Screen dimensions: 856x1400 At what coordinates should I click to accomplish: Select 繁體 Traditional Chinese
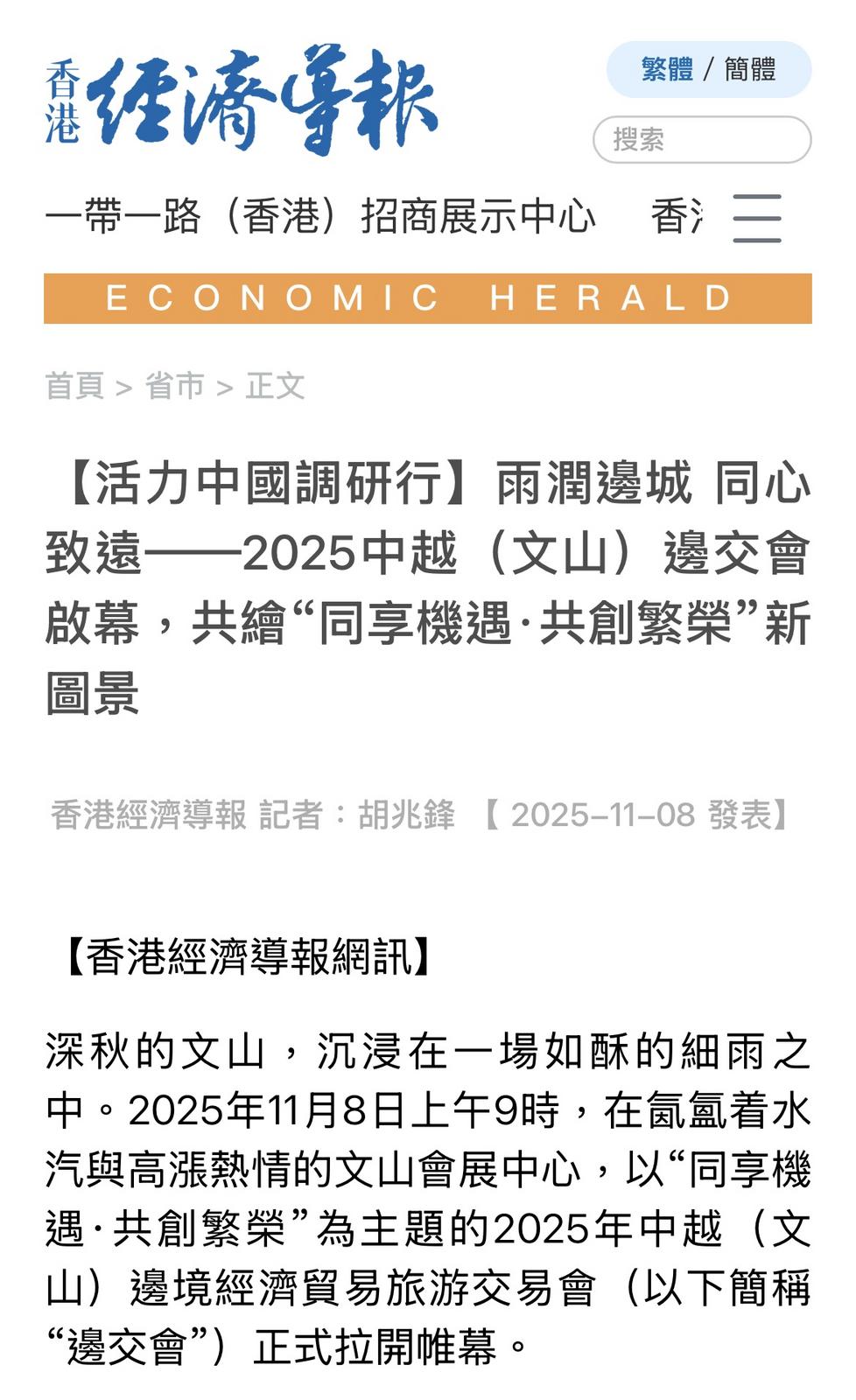pyautogui.click(x=667, y=69)
